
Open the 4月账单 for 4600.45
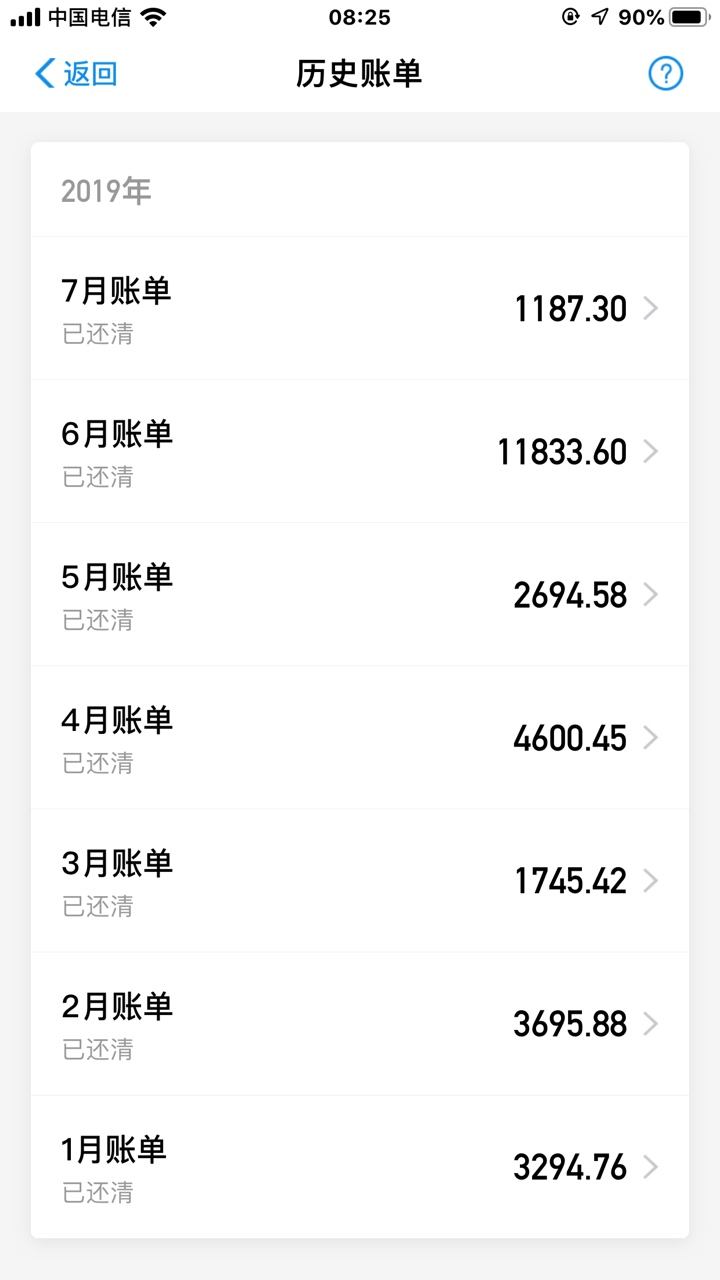click(x=360, y=737)
